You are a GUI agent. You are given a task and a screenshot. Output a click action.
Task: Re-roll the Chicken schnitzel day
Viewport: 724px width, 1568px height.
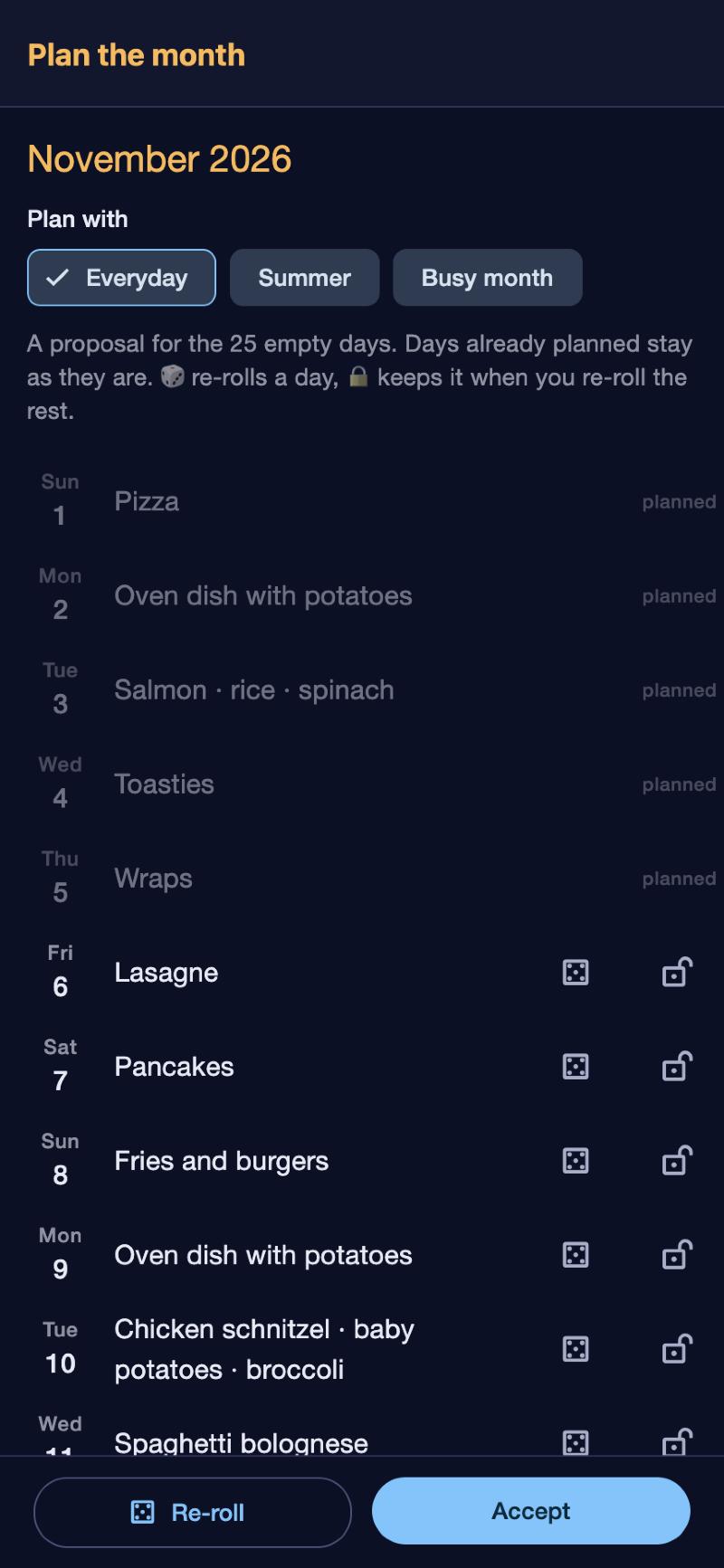pos(576,1349)
